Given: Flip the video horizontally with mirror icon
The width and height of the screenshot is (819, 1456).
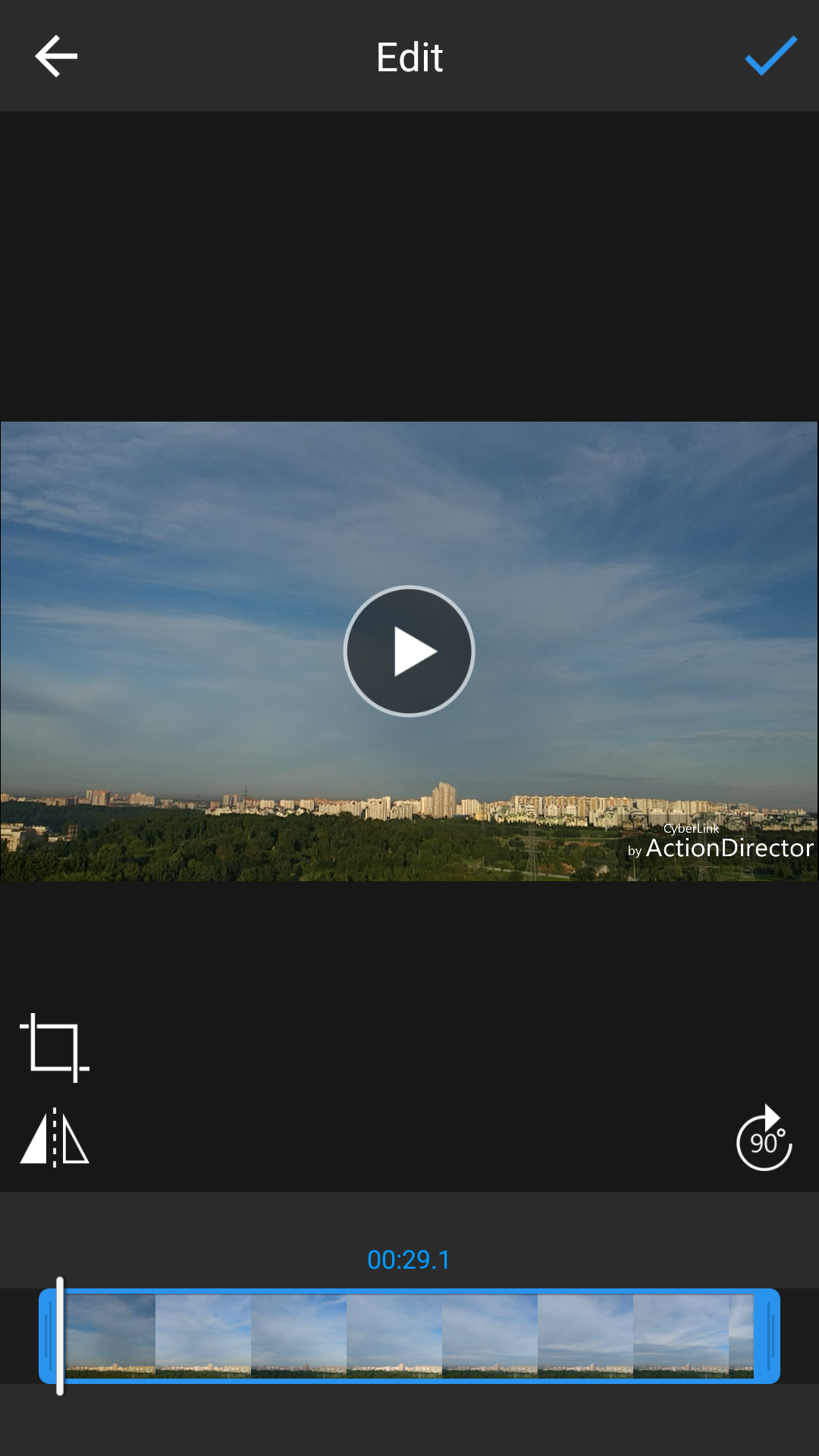Looking at the screenshot, I should 55,1137.
